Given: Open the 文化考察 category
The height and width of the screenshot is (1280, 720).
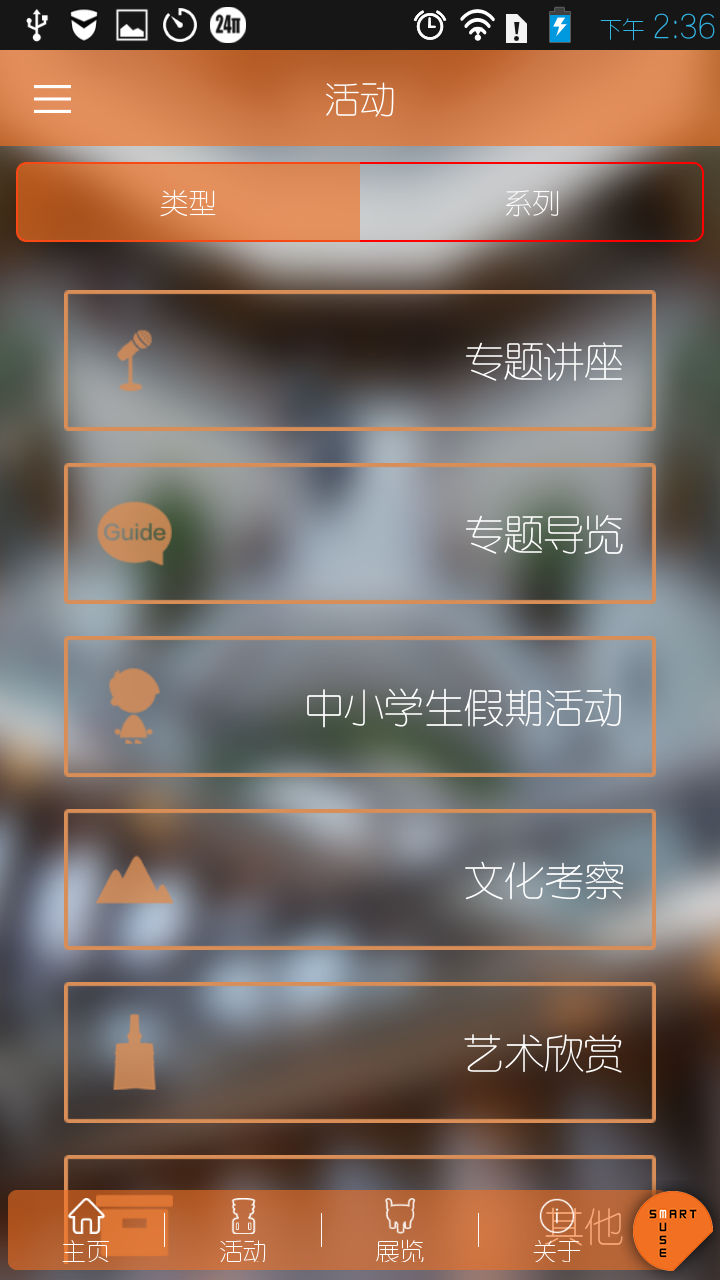Looking at the screenshot, I should (x=360, y=880).
